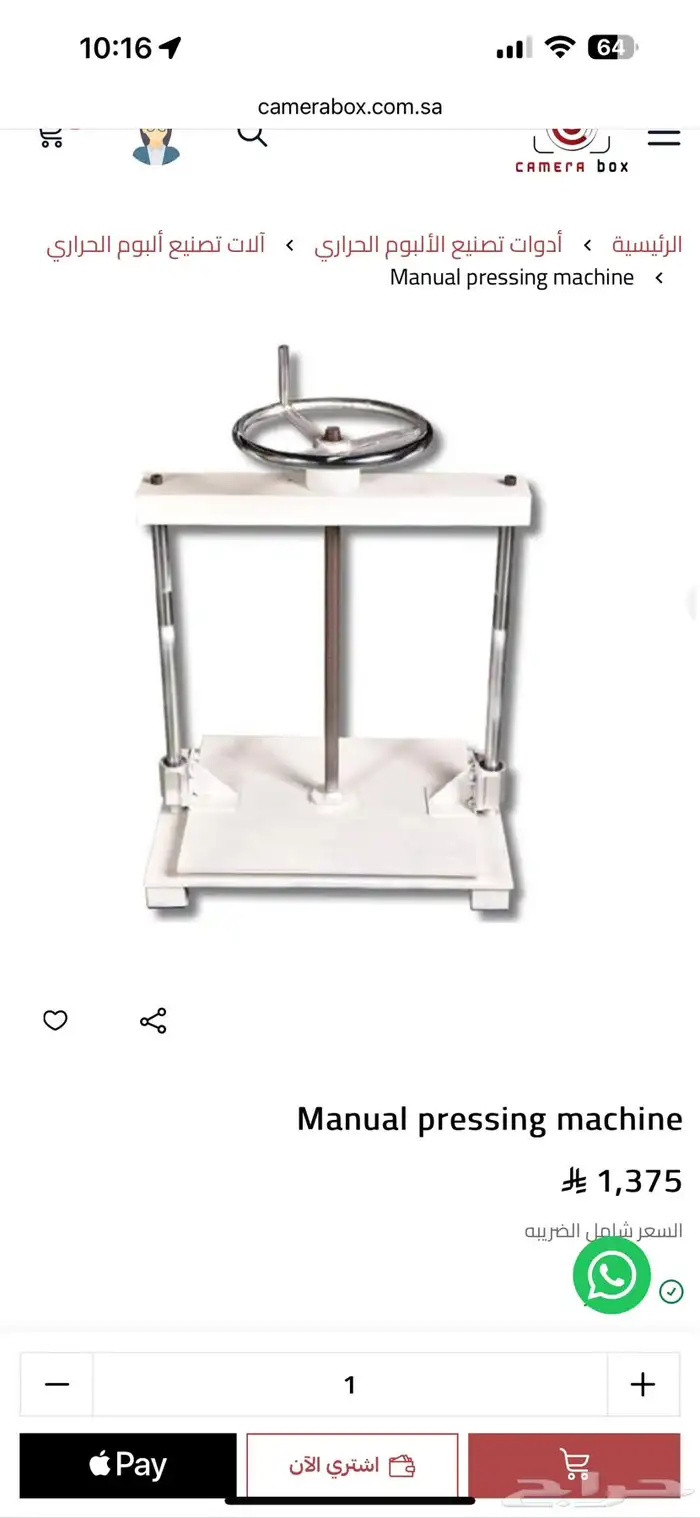Tap the search magnifier icon
Viewport: 700px width, 1518px height.
coord(252,134)
